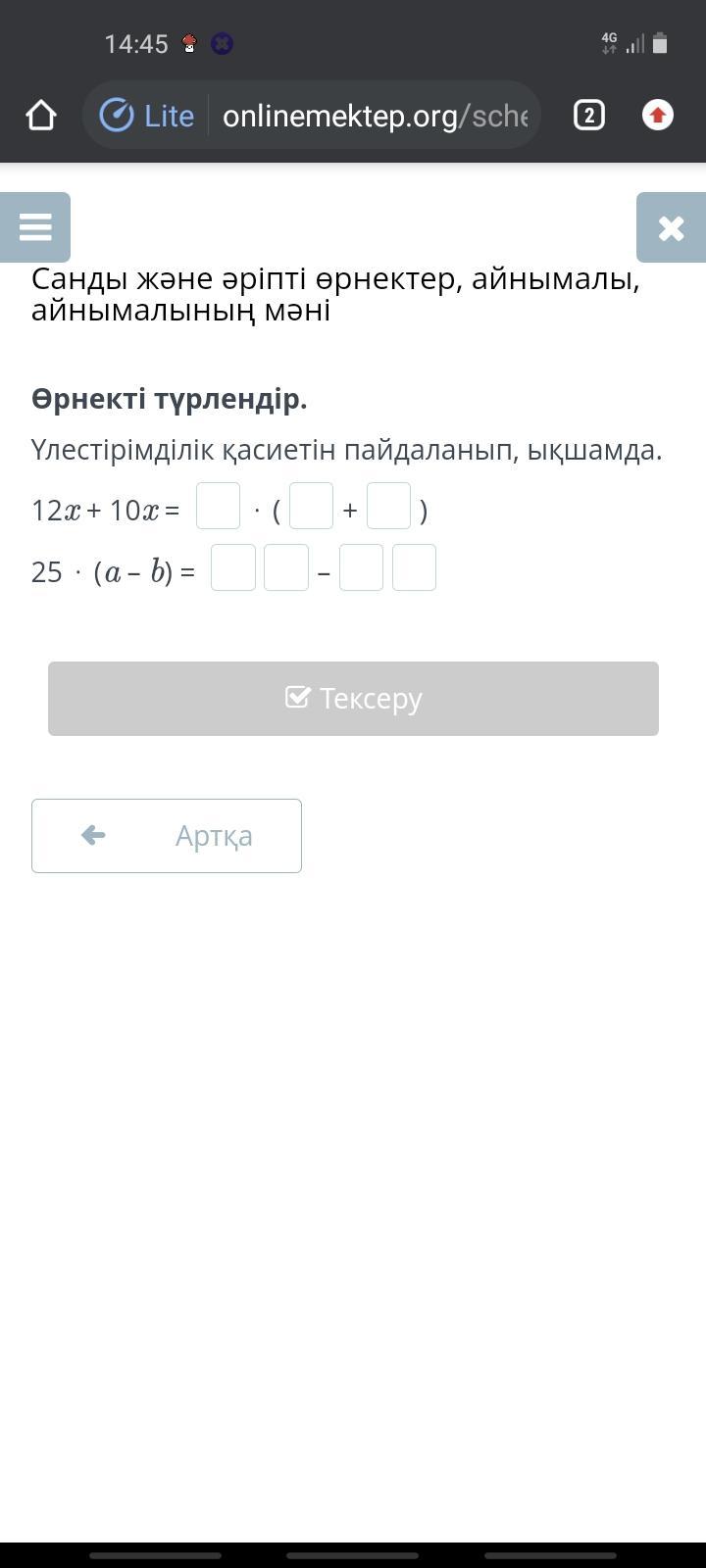This screenshot has height=1568, width=706.
Task: Select the last box in the second equation
Action: 415,567
